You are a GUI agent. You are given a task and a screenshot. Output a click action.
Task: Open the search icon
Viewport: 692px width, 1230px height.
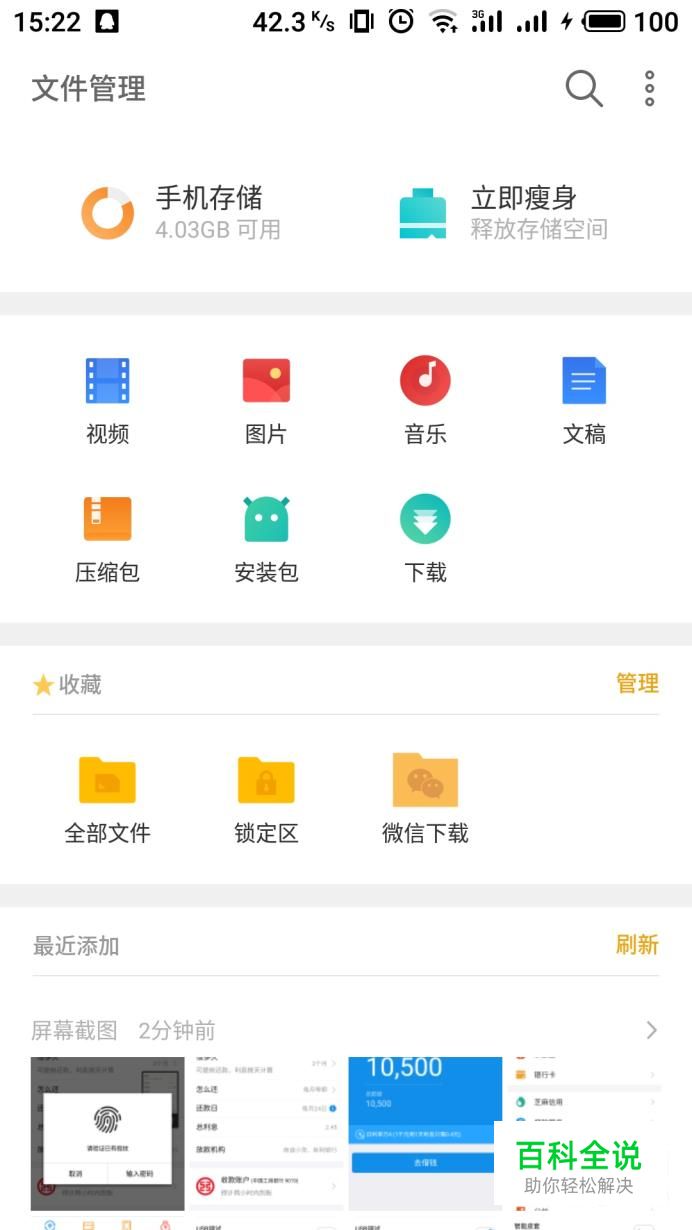[584, 89]
